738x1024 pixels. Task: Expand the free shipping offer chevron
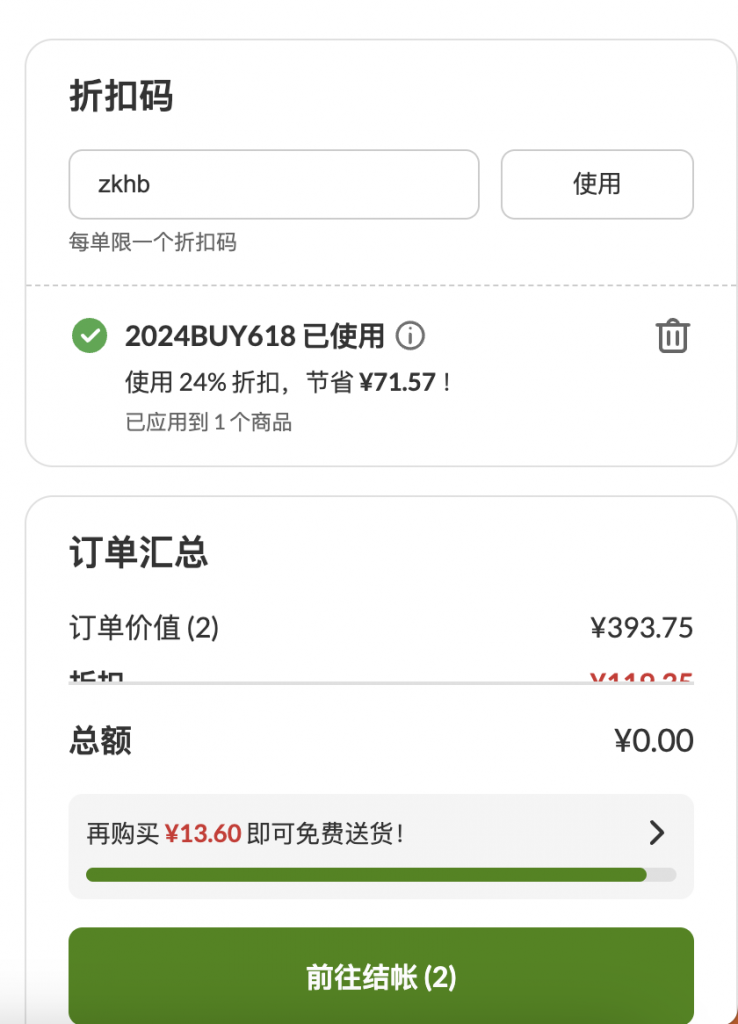click(x=658, y=833)
